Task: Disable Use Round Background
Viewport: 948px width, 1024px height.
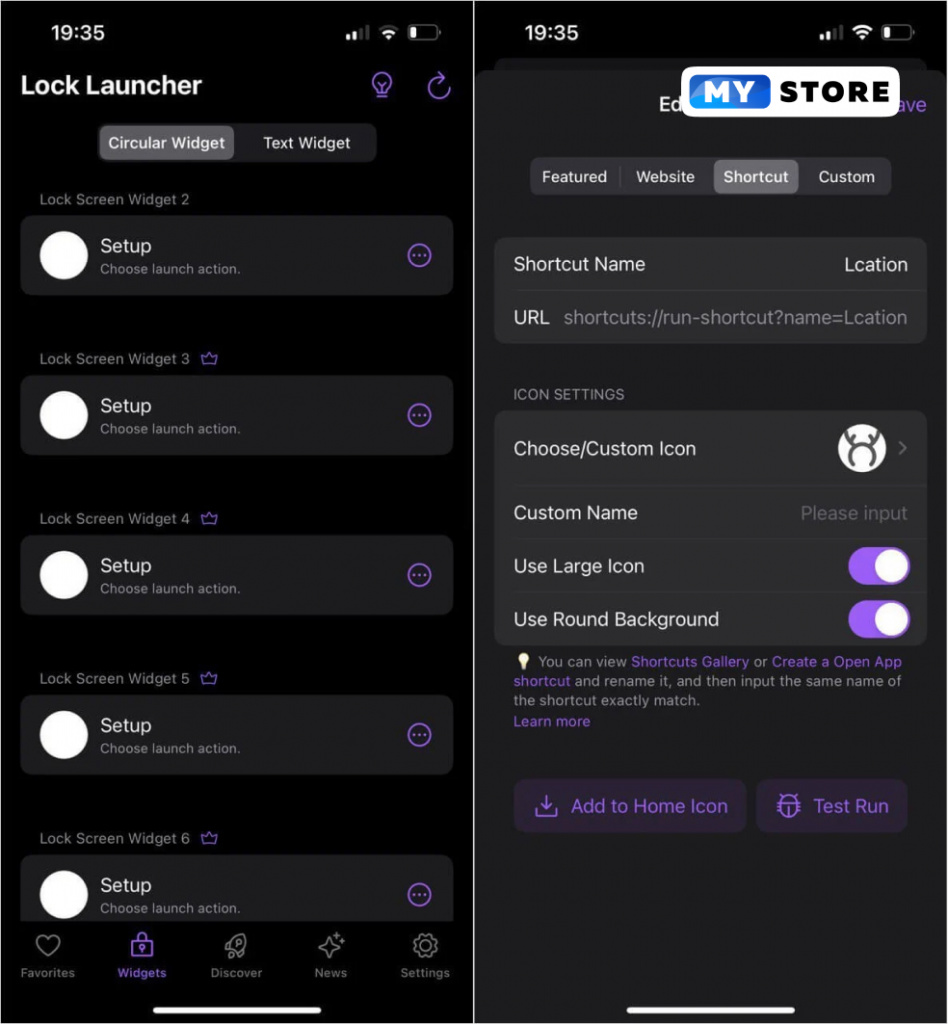Action: tap(878, 619)
